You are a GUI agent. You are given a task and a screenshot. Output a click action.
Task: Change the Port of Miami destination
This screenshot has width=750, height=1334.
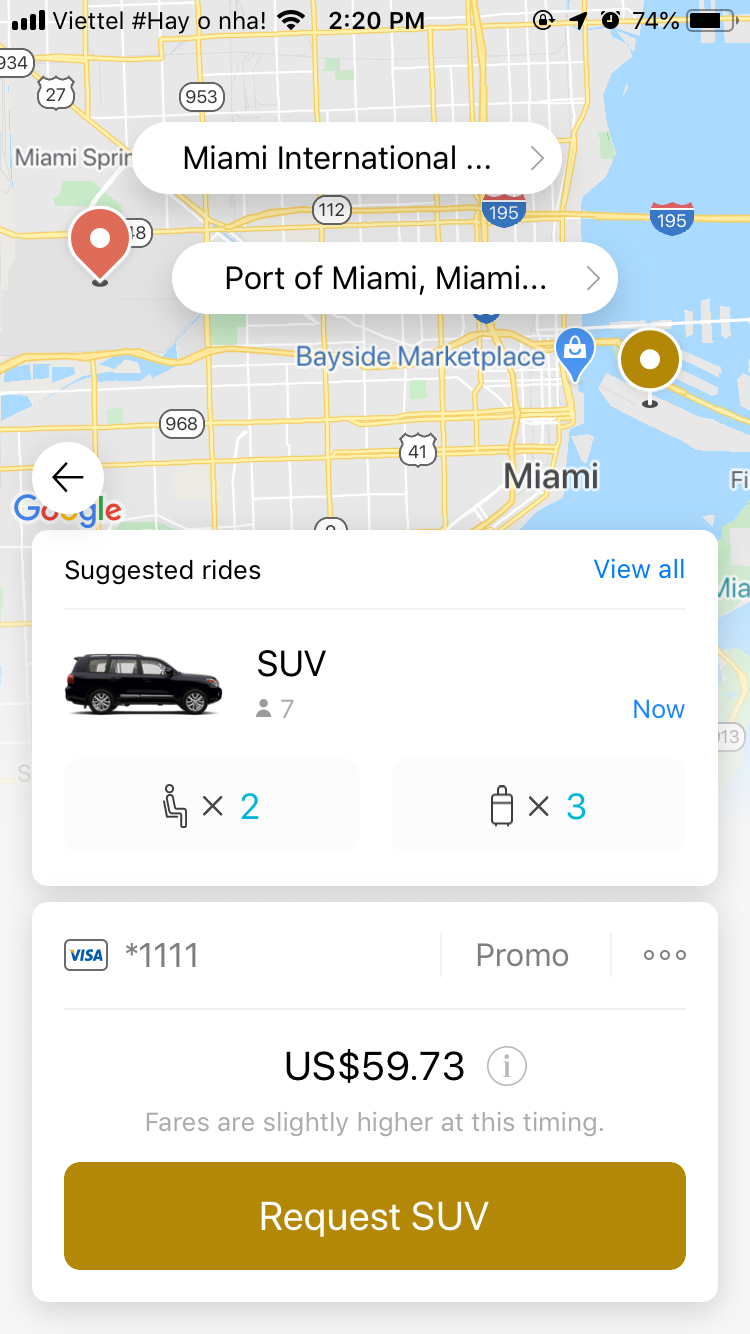[x=394, y=278]
